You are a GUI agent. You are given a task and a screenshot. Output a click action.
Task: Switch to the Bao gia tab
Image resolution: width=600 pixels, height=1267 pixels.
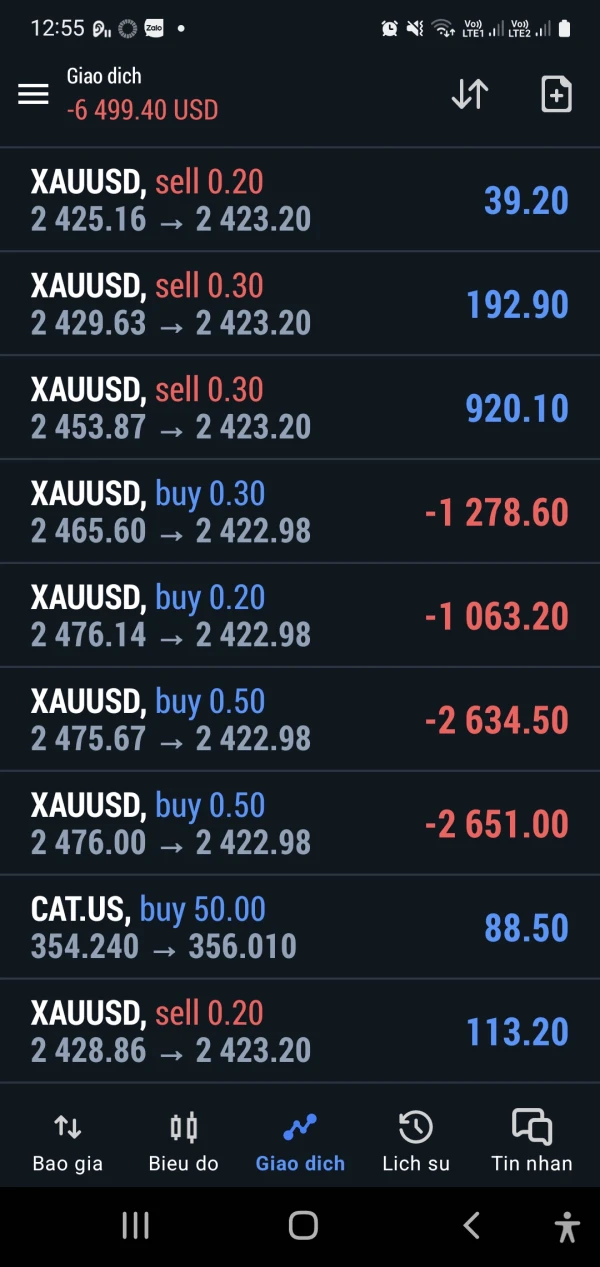(x=67, y=1141)
